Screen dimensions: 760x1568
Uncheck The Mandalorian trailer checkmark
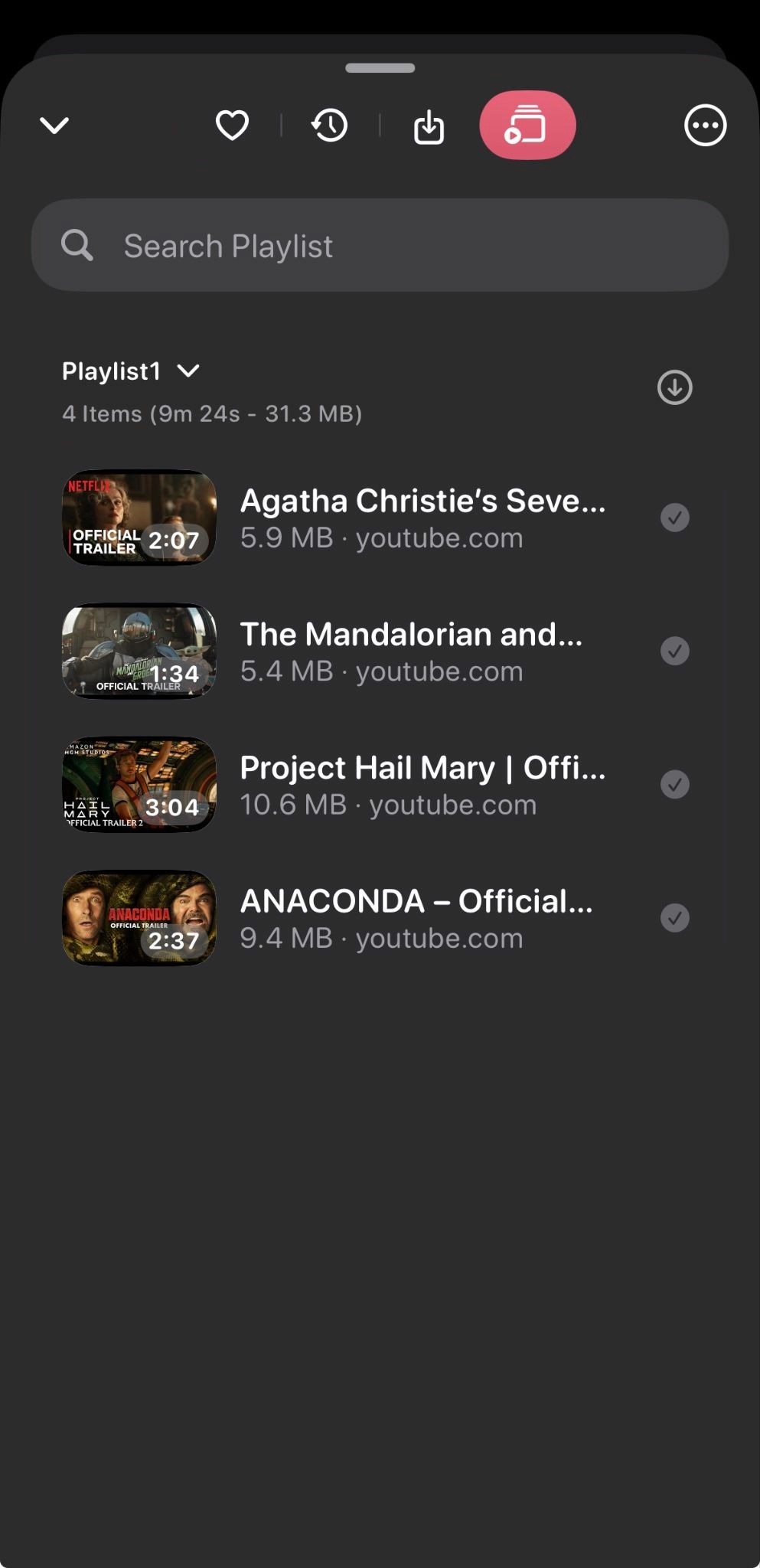(x=674, y=650)
